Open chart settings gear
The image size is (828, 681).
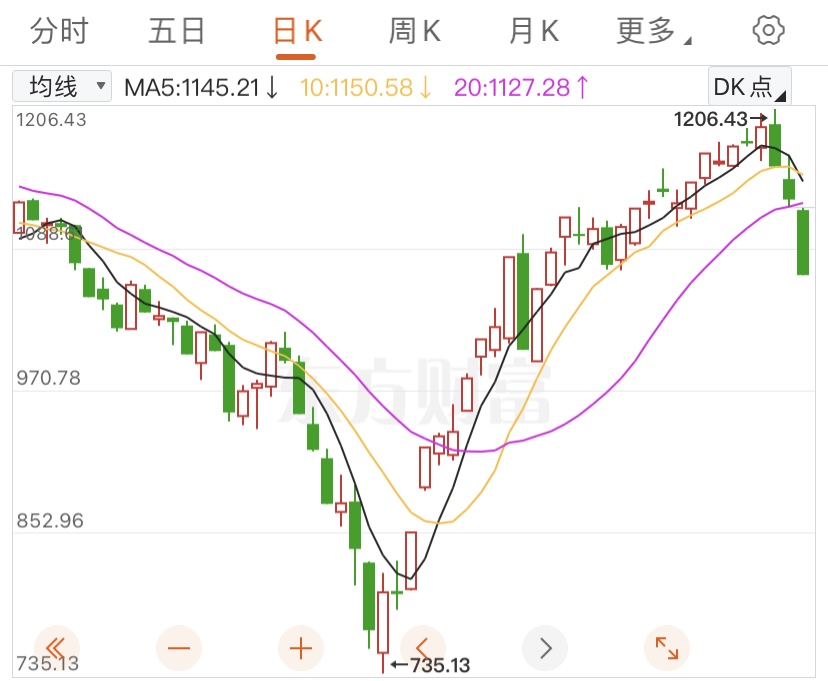[767, 31]
